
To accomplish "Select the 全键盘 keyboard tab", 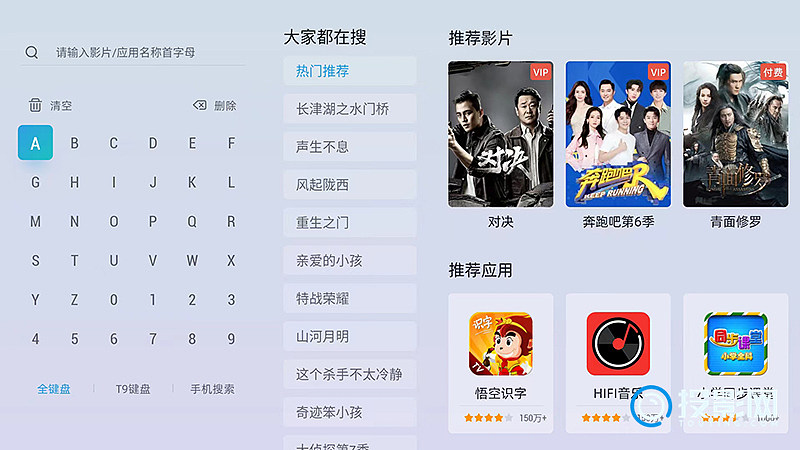I will (x=54, y=389).
